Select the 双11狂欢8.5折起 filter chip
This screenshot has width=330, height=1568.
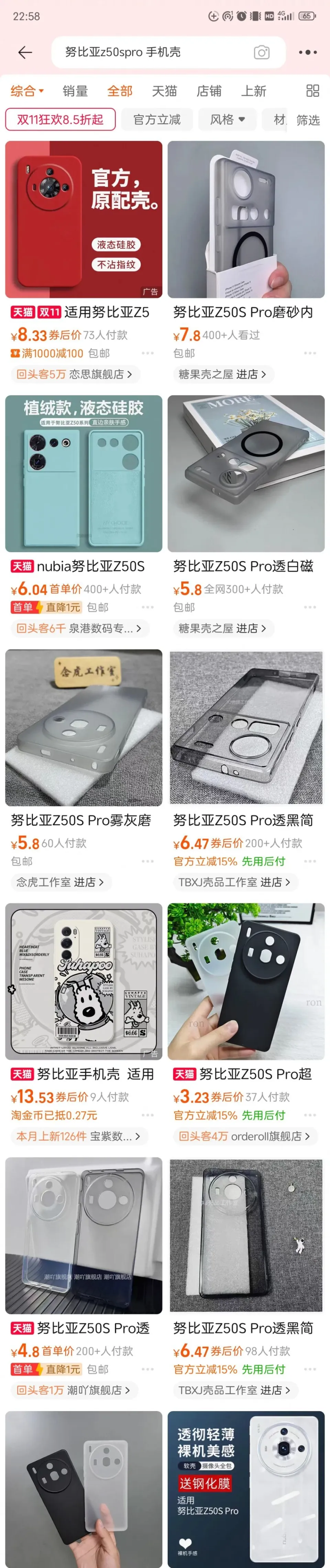pyautogui.click(x=60, y=119)
